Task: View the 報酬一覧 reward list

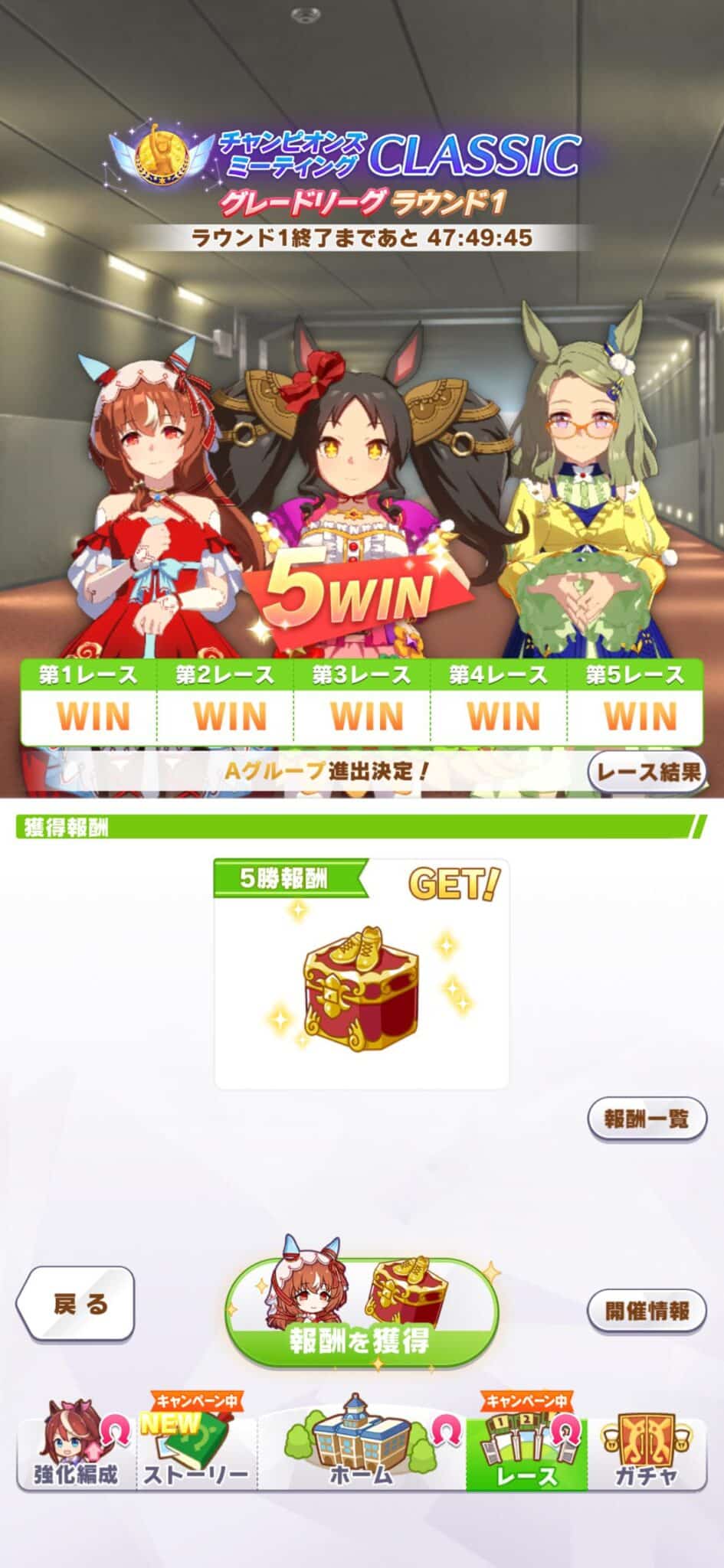Action: point(647,1119)
